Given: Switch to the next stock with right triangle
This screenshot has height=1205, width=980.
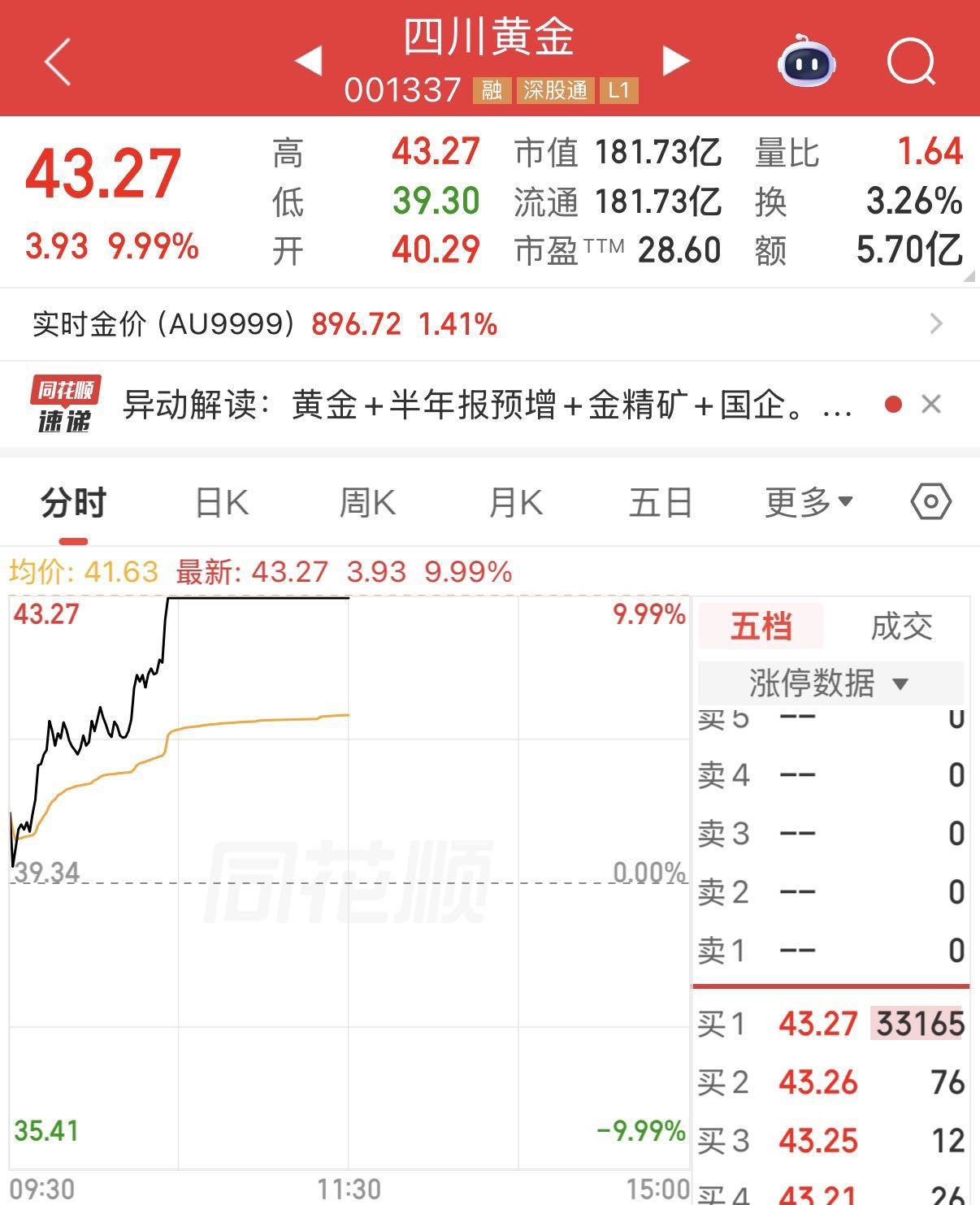Looking at the screenshot, I should coord(676,61).
